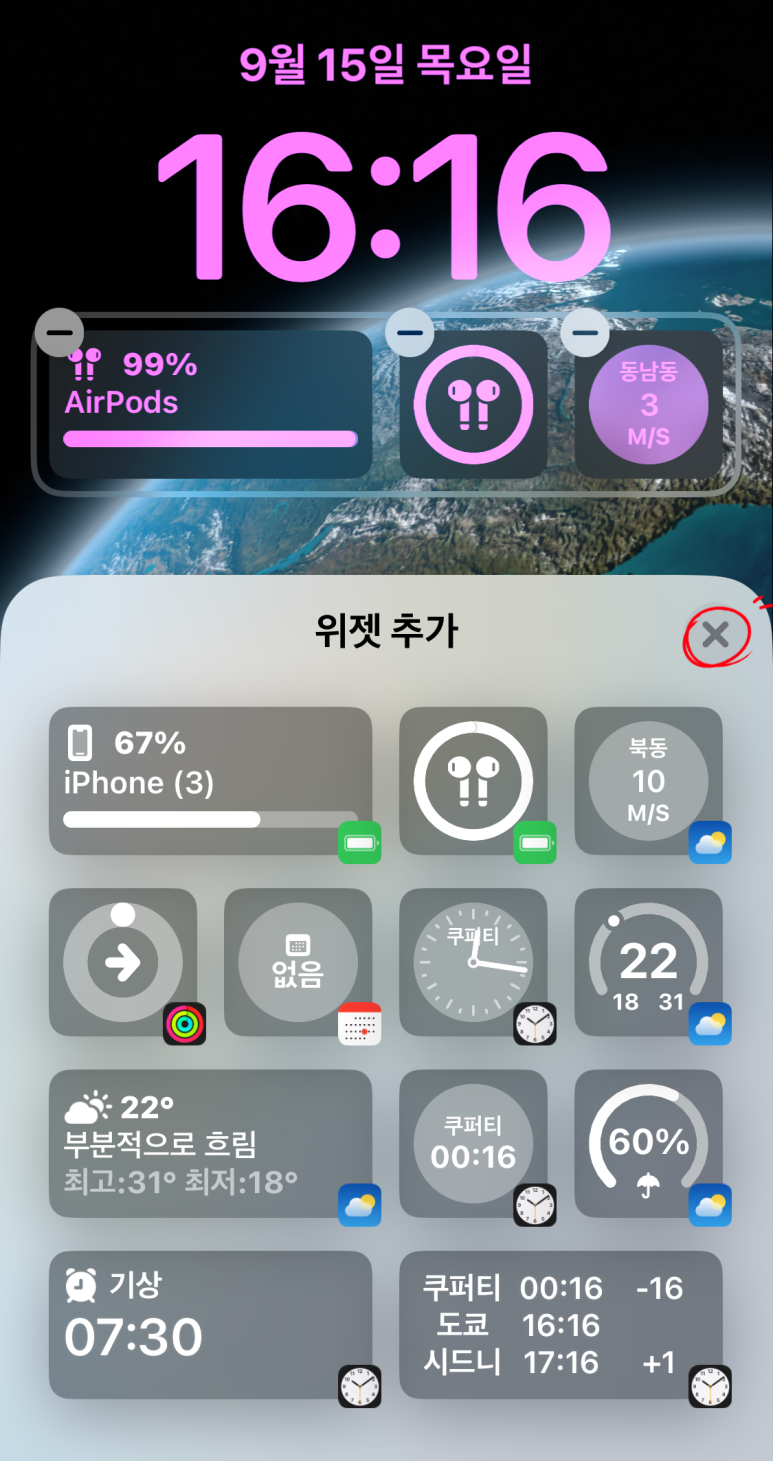Add the Activity rings arrow widget
The image size is (773, 1461).
click(123, 962)
